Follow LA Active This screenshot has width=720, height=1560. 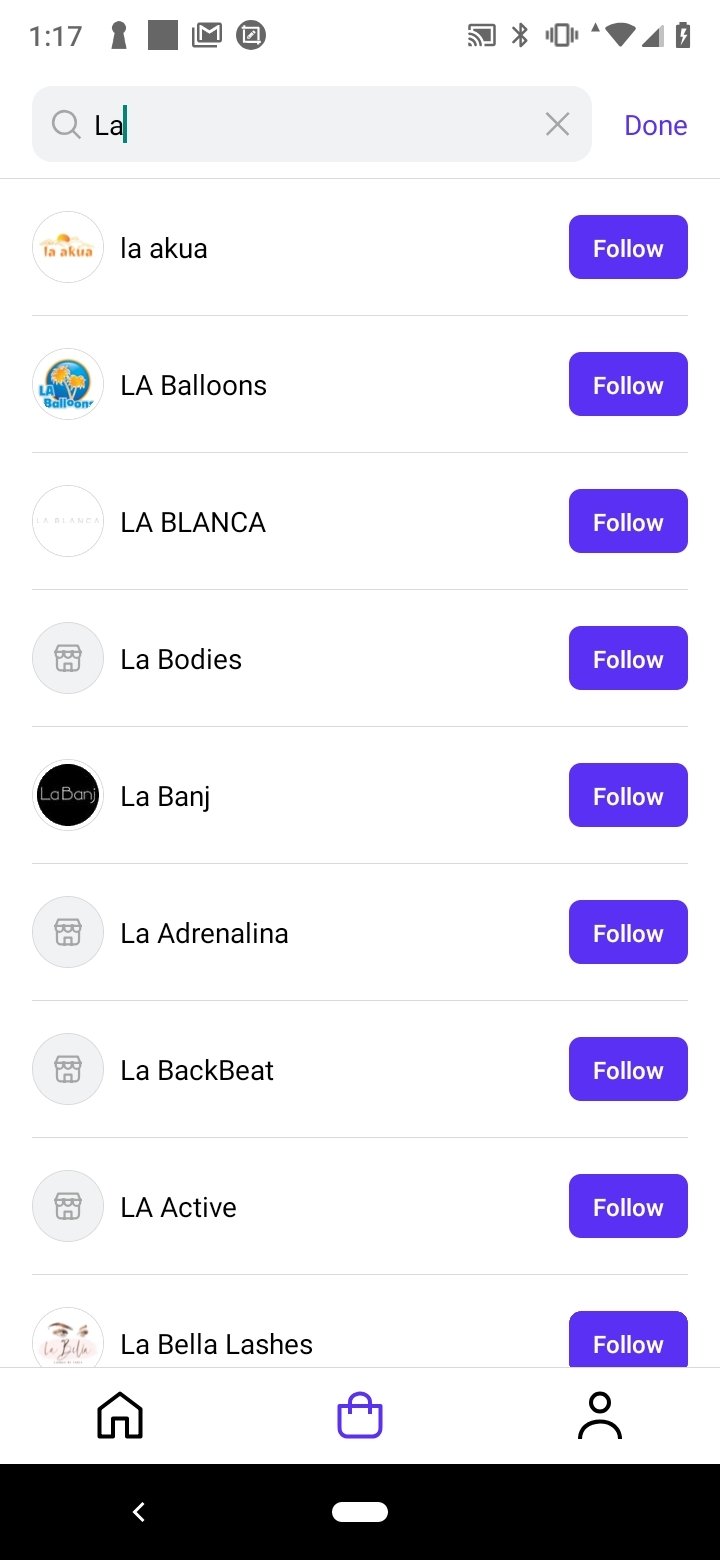point(628,1206)
